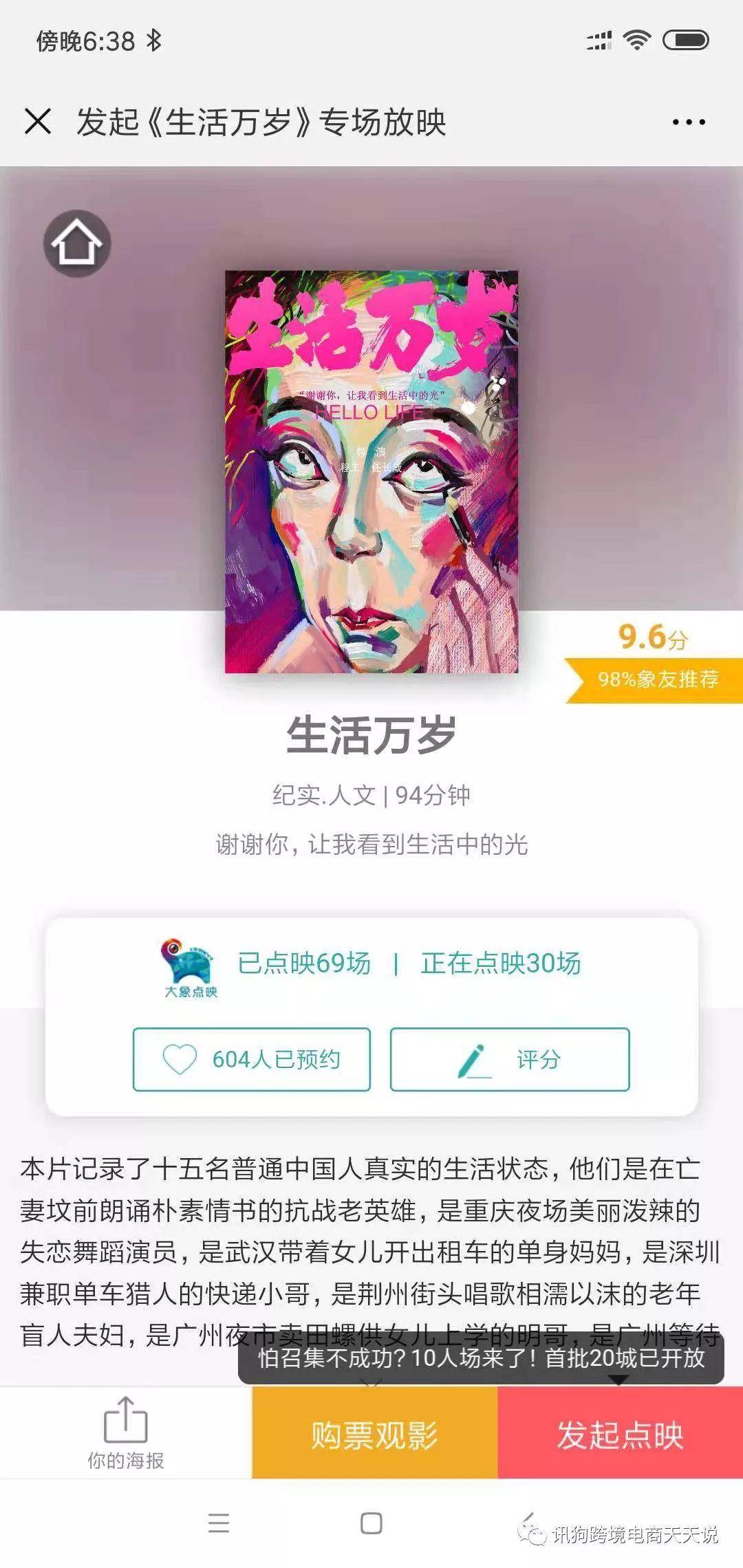This screenshot has height=1568, width=743.
Task: Buy tickets via 购票观影
Action: 375,1435
